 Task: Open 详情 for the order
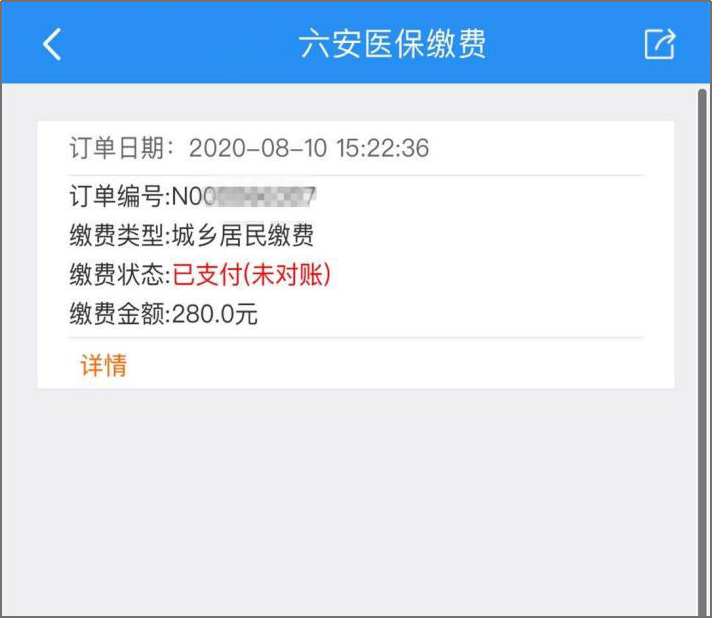[x=103, y=365]
